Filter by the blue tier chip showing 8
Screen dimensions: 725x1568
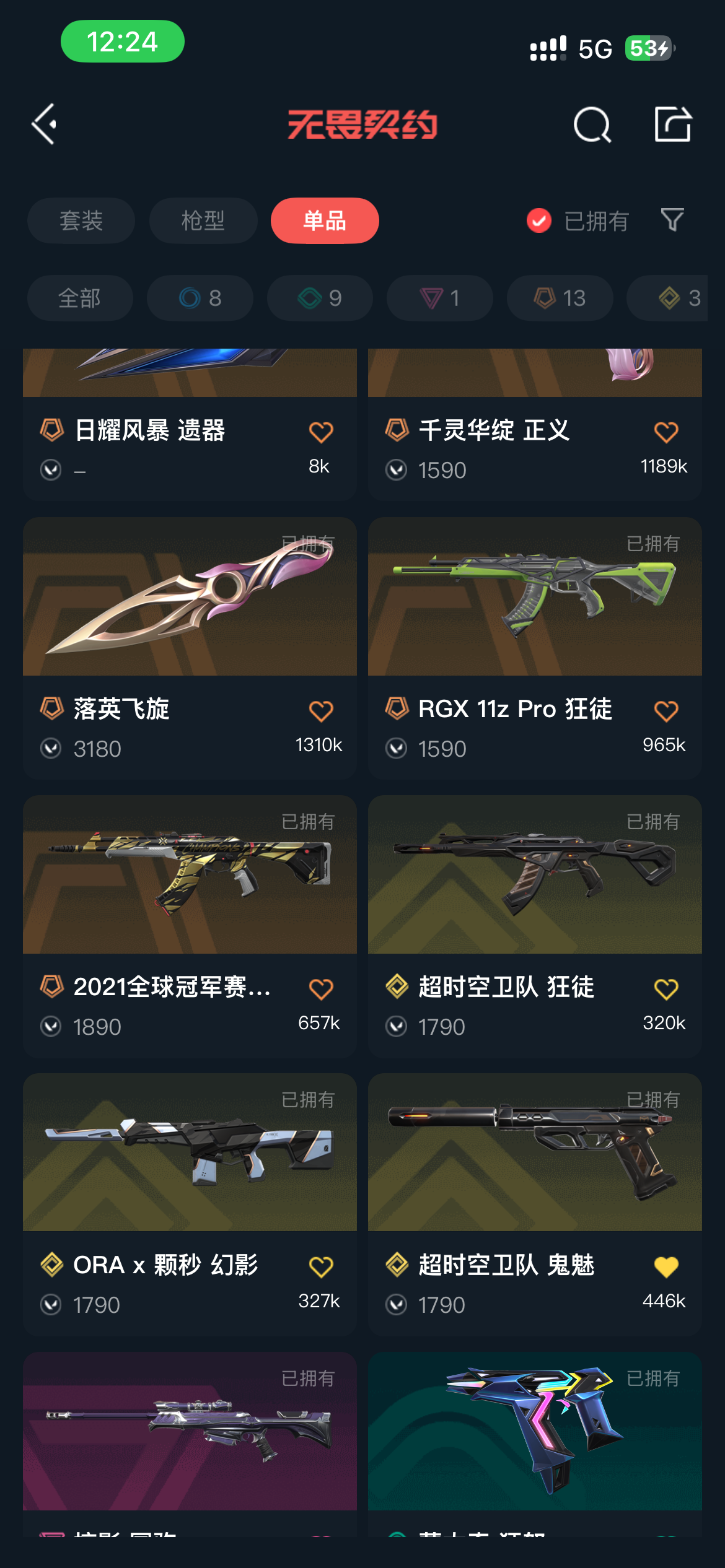(x=200, y=298)
